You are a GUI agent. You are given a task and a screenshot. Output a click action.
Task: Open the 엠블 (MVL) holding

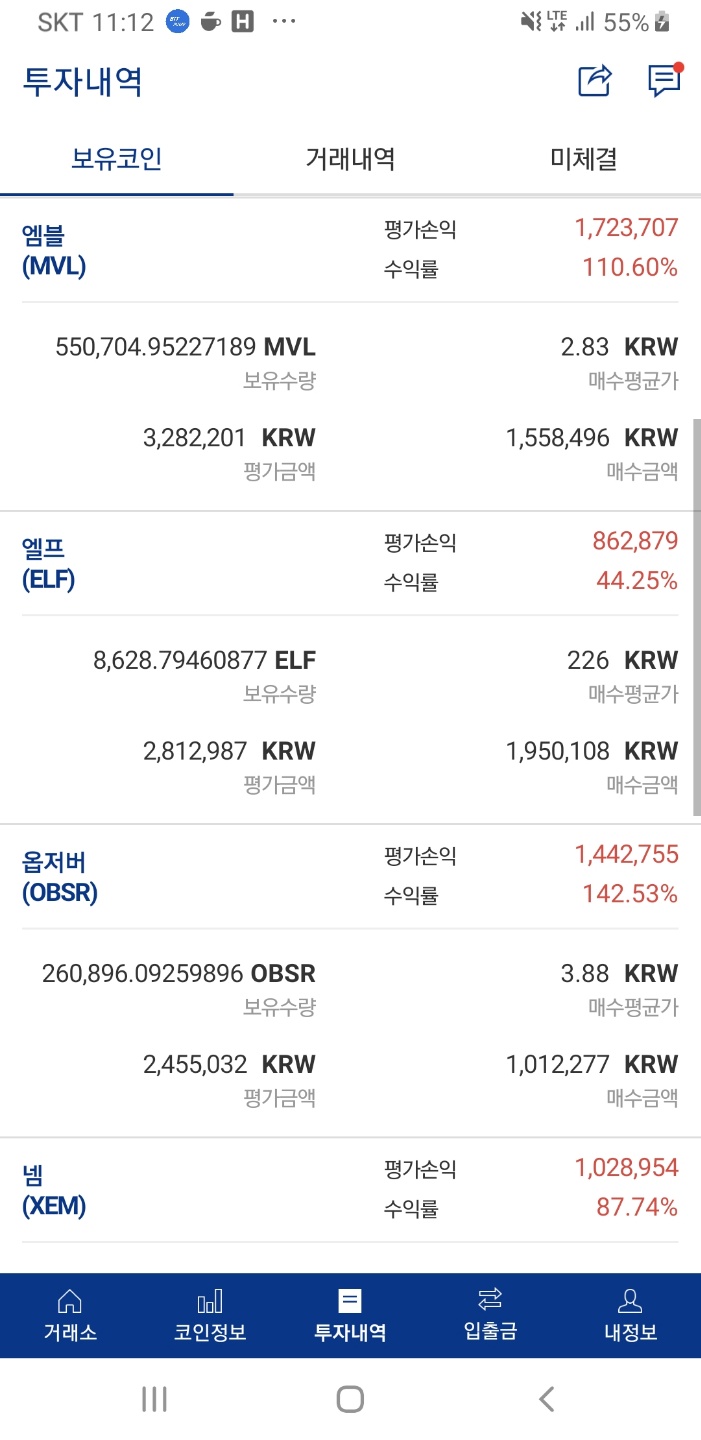[54, 250]
